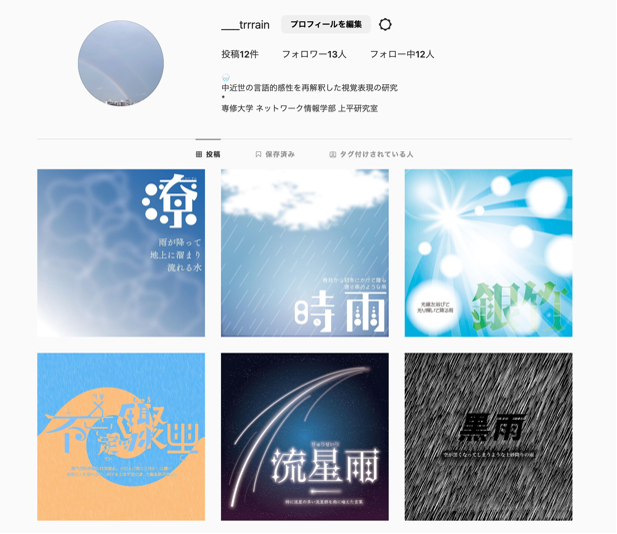Switch to the タグ付けされている人 tab

click(371, 155)
